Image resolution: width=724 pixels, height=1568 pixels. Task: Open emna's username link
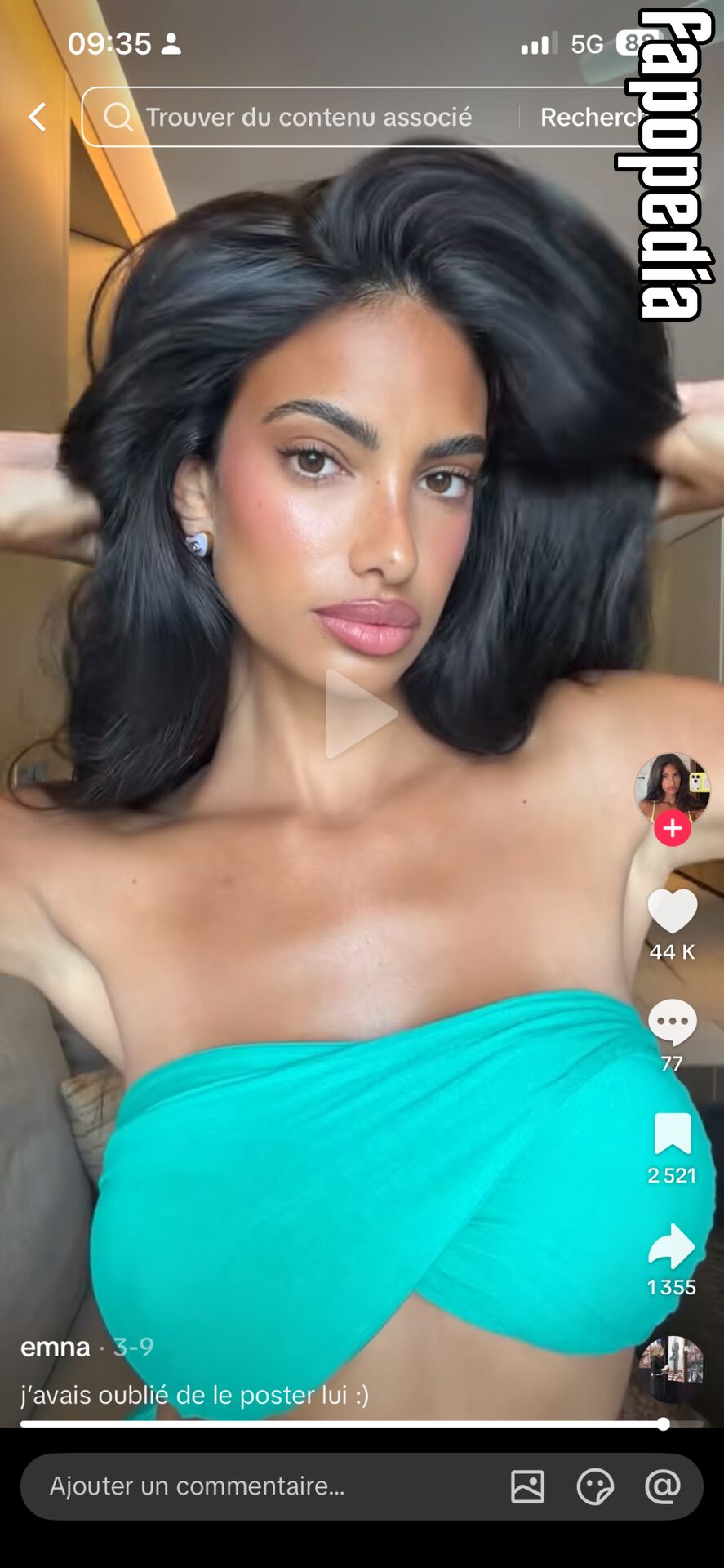[56, 1347]
